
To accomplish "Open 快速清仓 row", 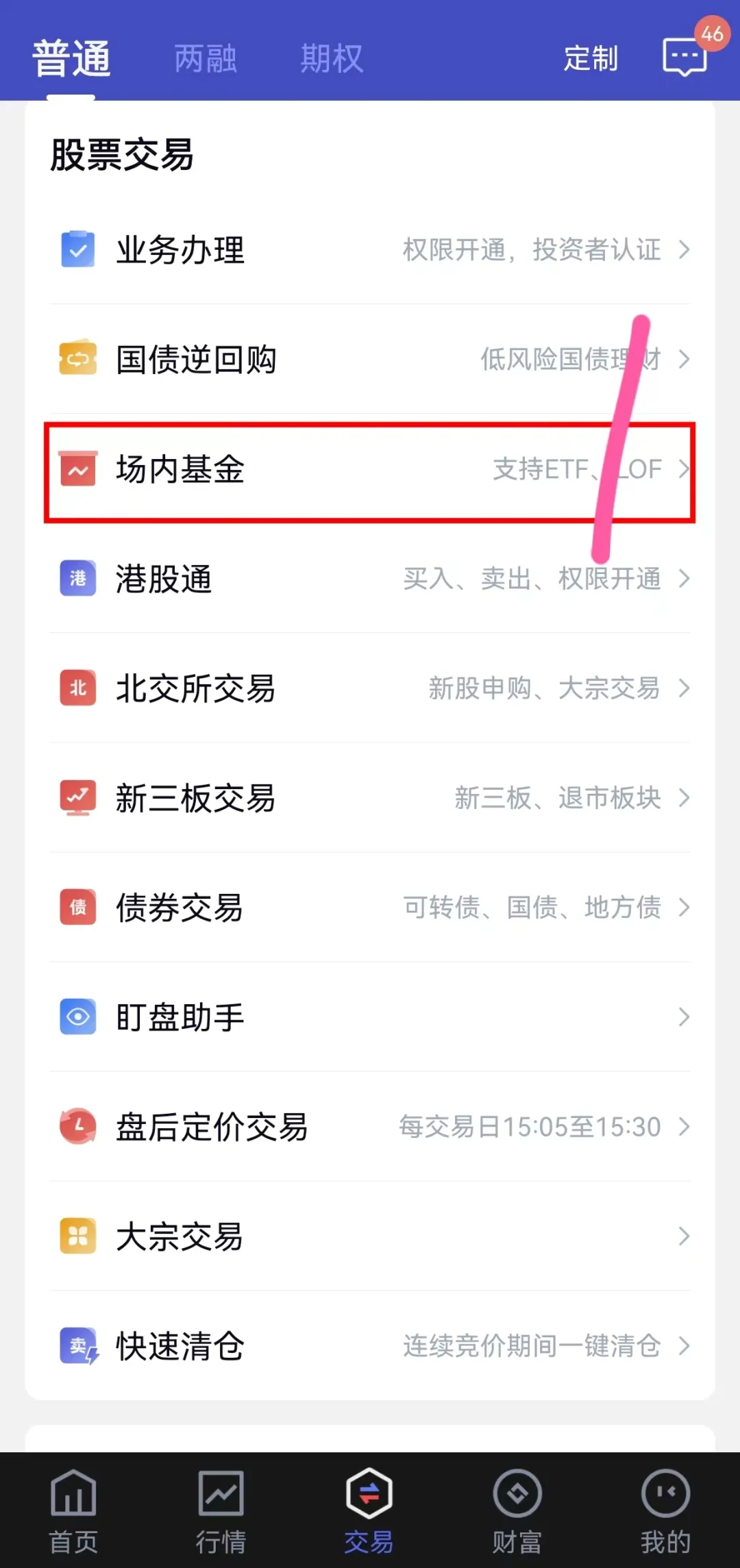I will 370,1346.
